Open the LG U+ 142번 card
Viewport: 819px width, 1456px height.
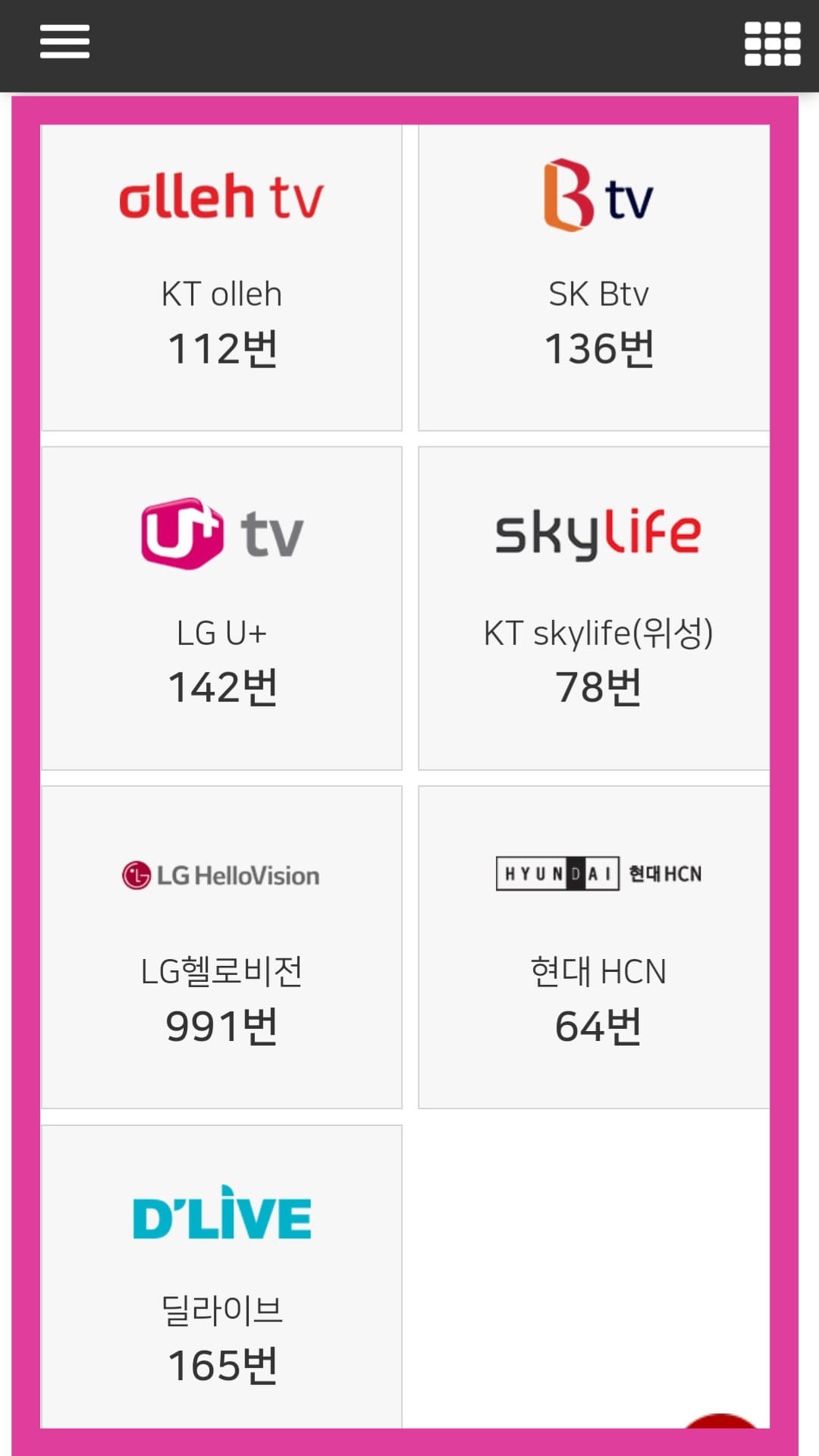(221, 607)
